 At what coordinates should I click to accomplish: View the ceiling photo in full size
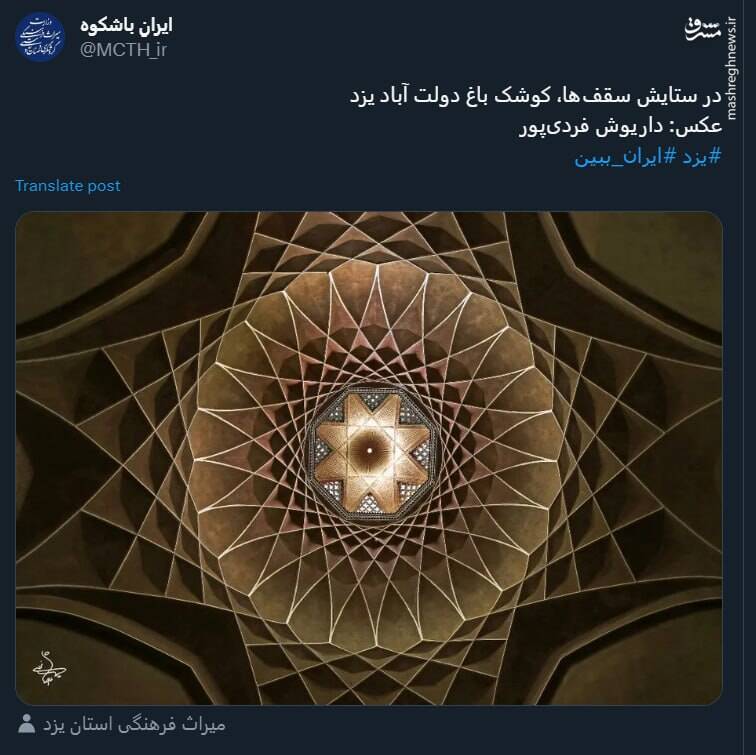tap(368, 458)
